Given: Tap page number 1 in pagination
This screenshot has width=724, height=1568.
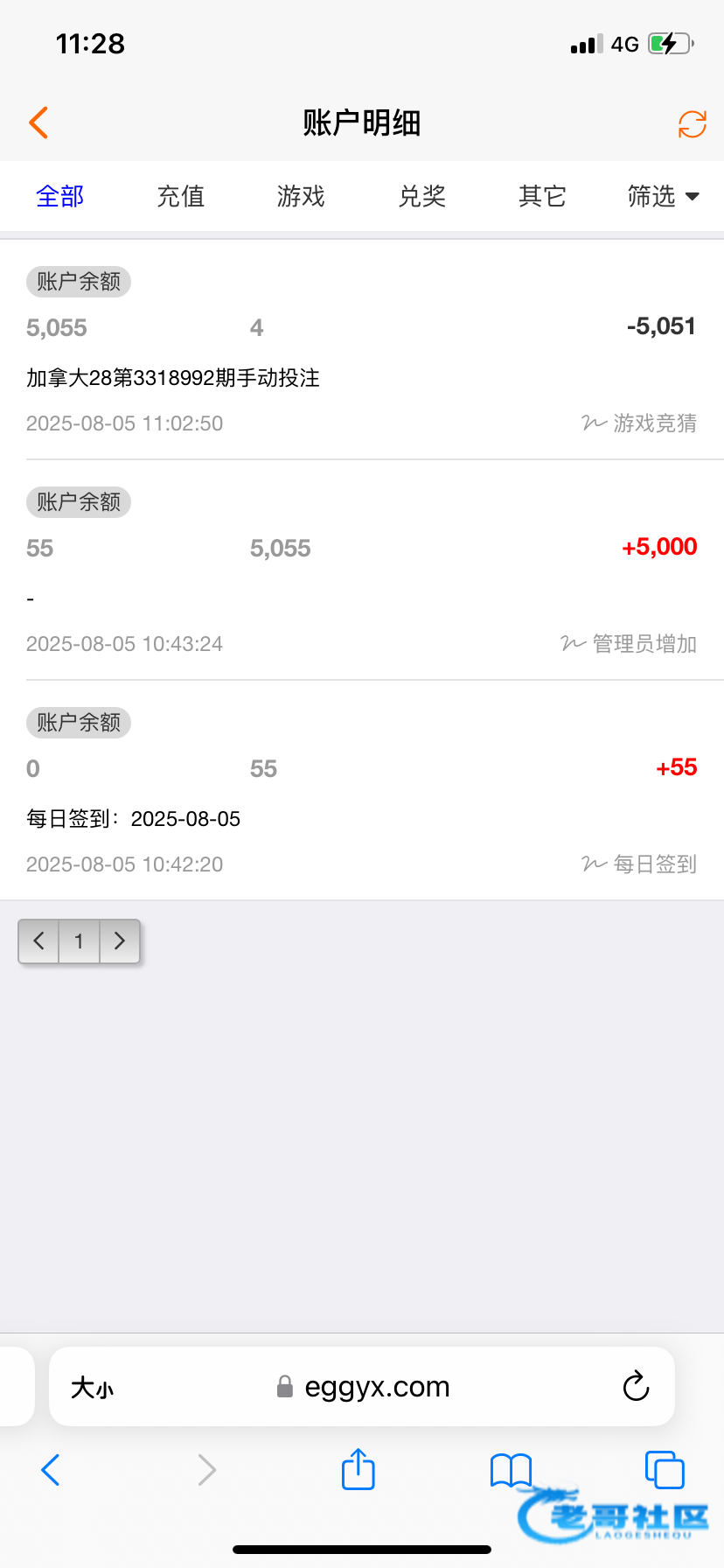Looking at the screenshot, I should coord(80,941).
